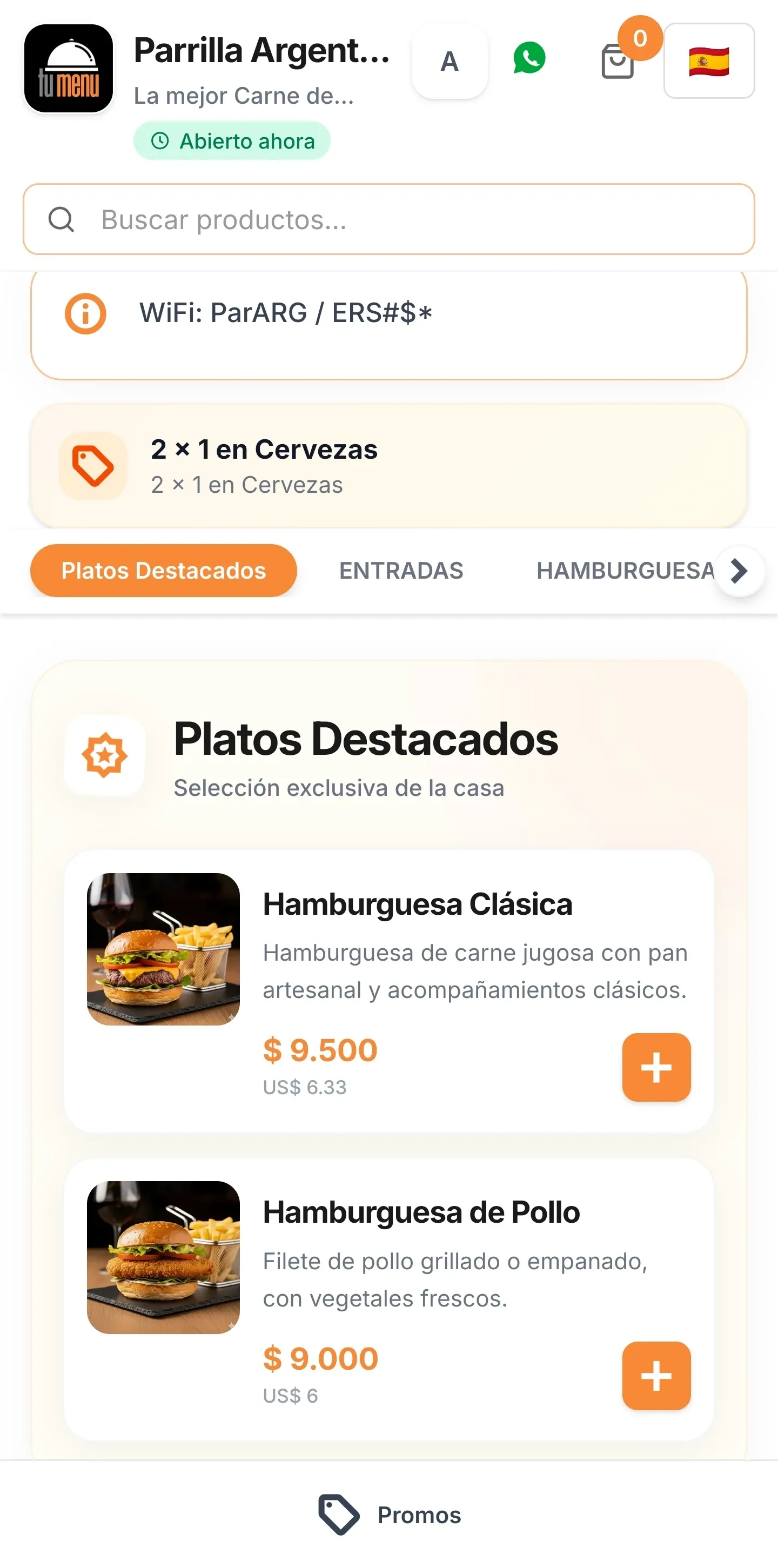This screenshot has height=1568, width=778.
Task: Add Hamburguesa de Pollo to the cart
Action: [656, 1377]
